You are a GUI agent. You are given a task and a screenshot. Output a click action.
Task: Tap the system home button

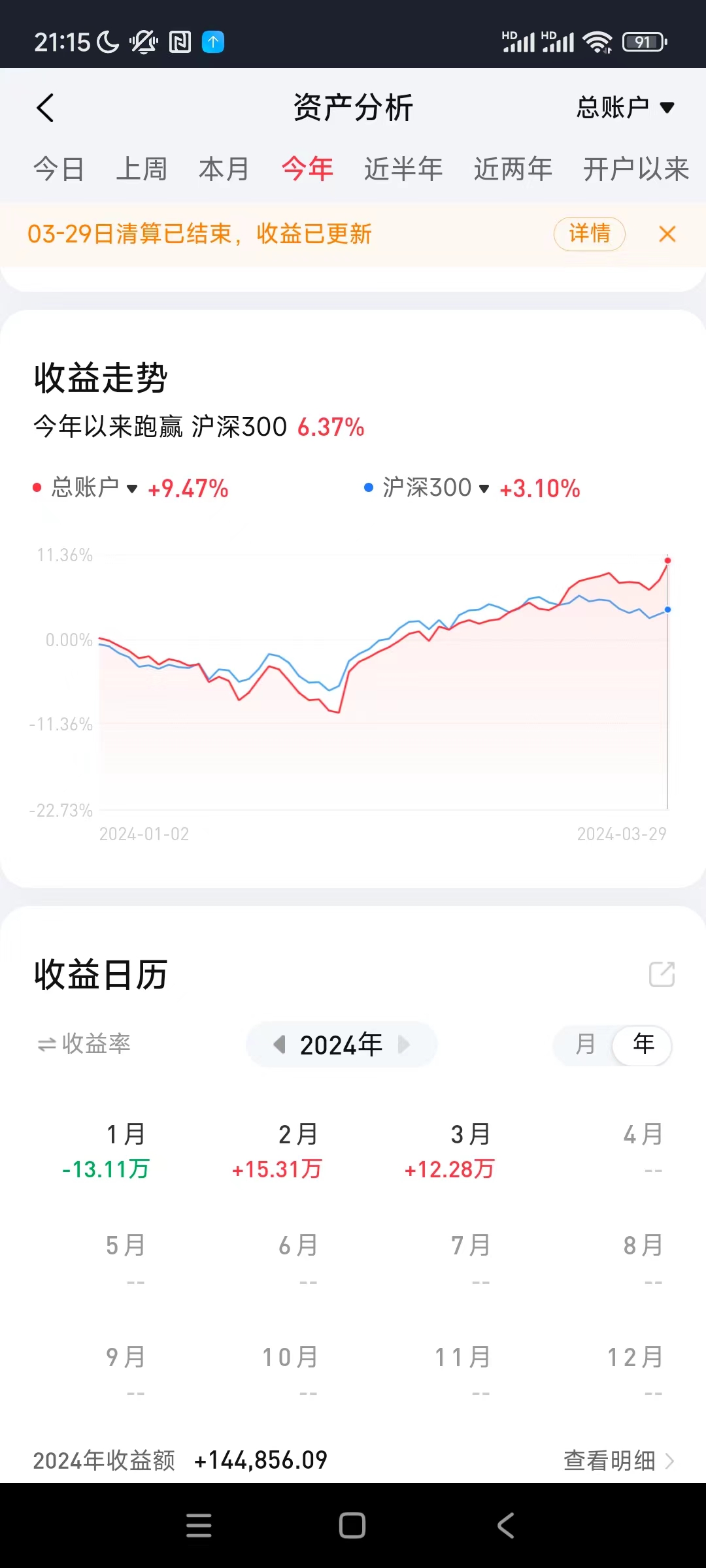(352, 1526)
